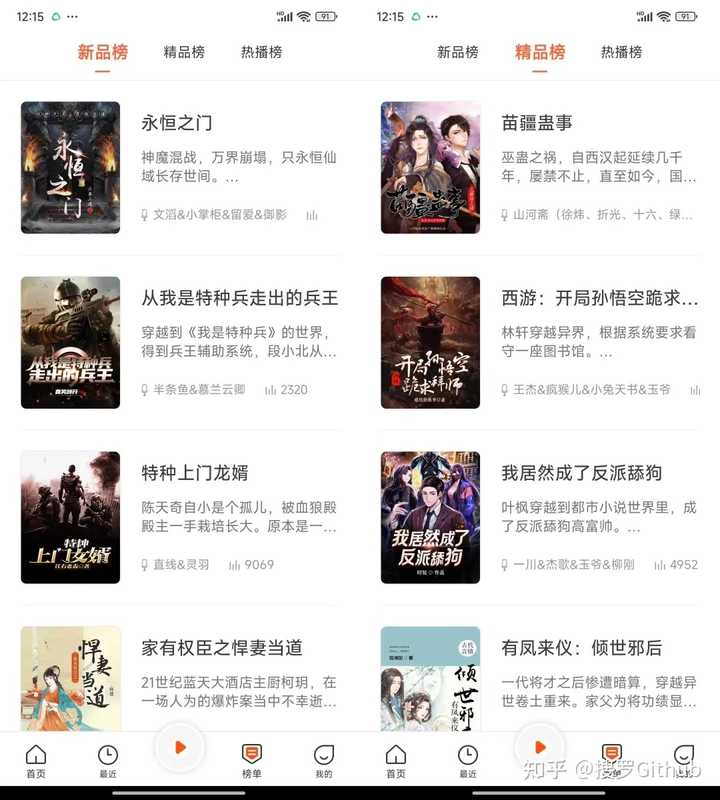Switch to the unselected 精品榜 tab
The width and height of the screenshot is (720, 800).
184,52
